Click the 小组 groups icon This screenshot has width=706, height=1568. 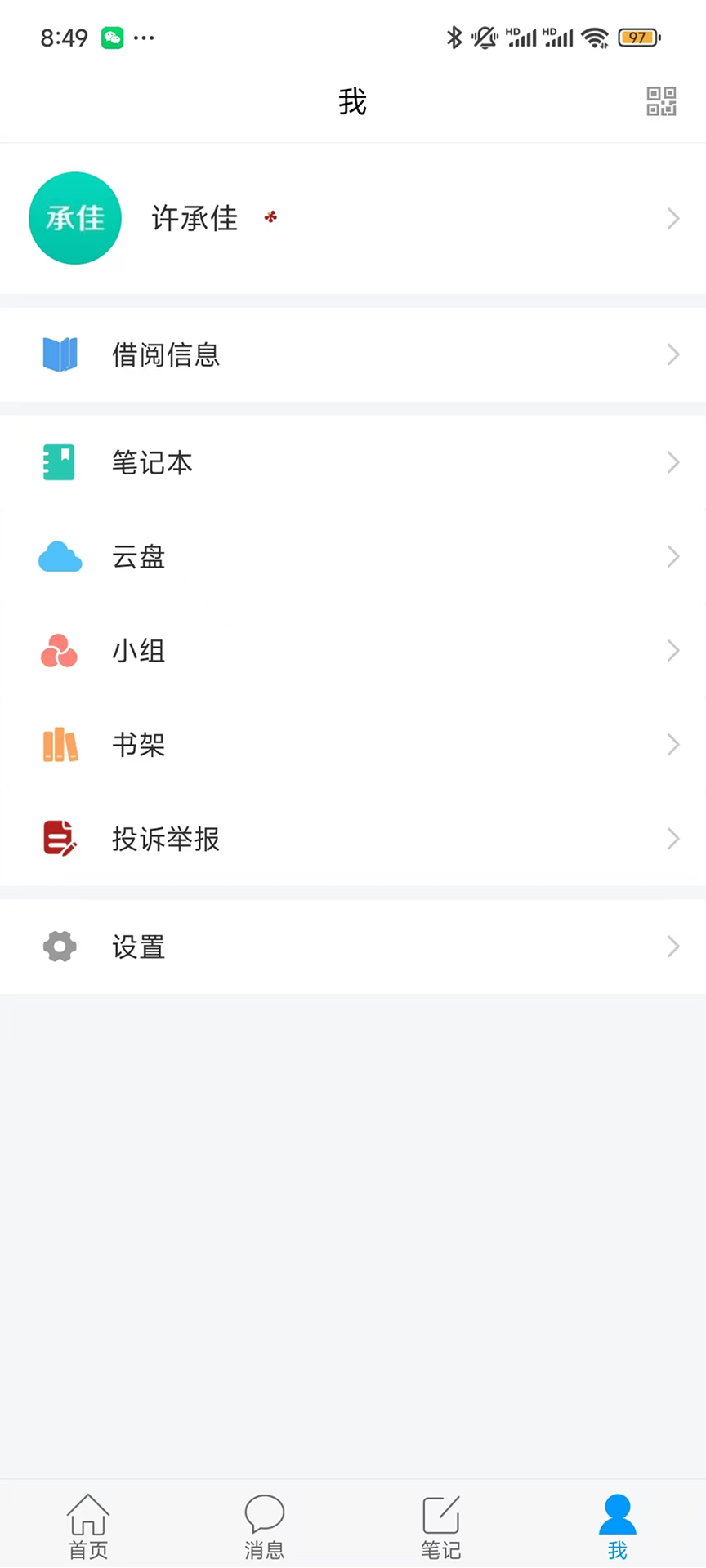pos(58,650)
